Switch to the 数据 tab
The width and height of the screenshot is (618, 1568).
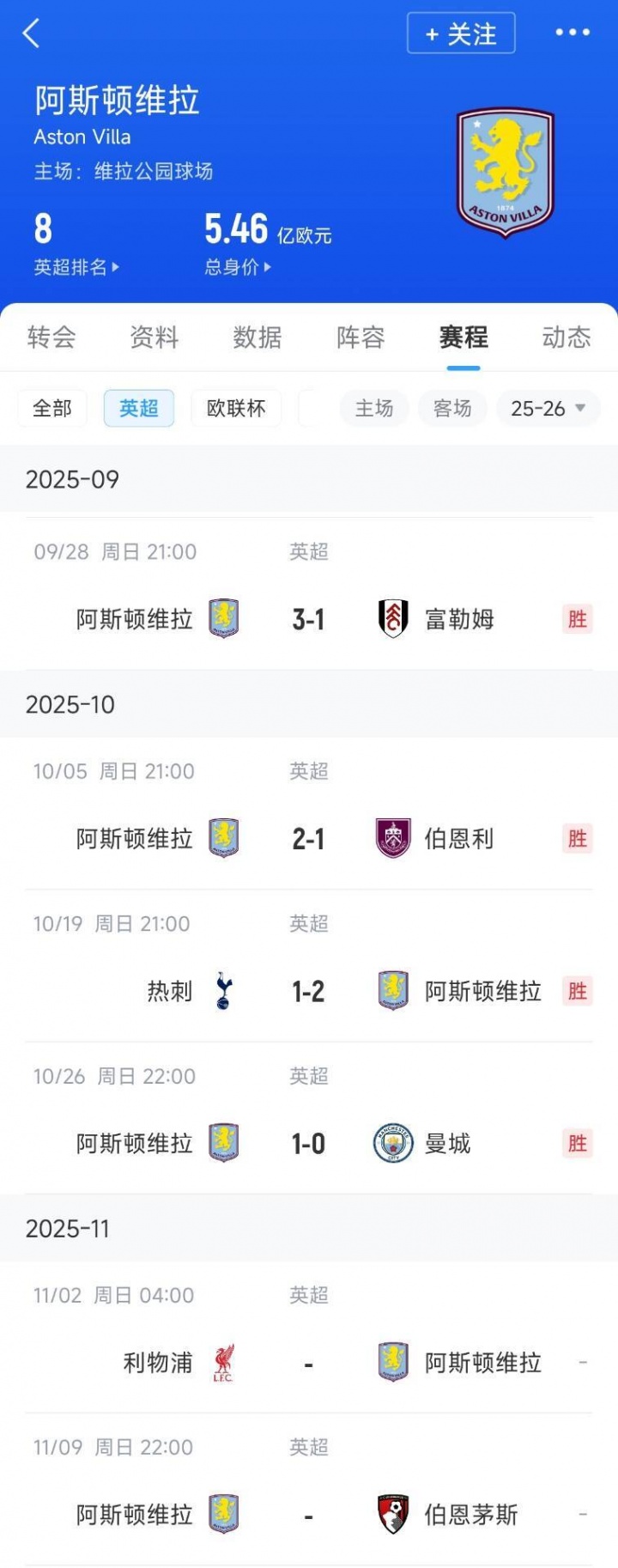click(x=257, y=337)
